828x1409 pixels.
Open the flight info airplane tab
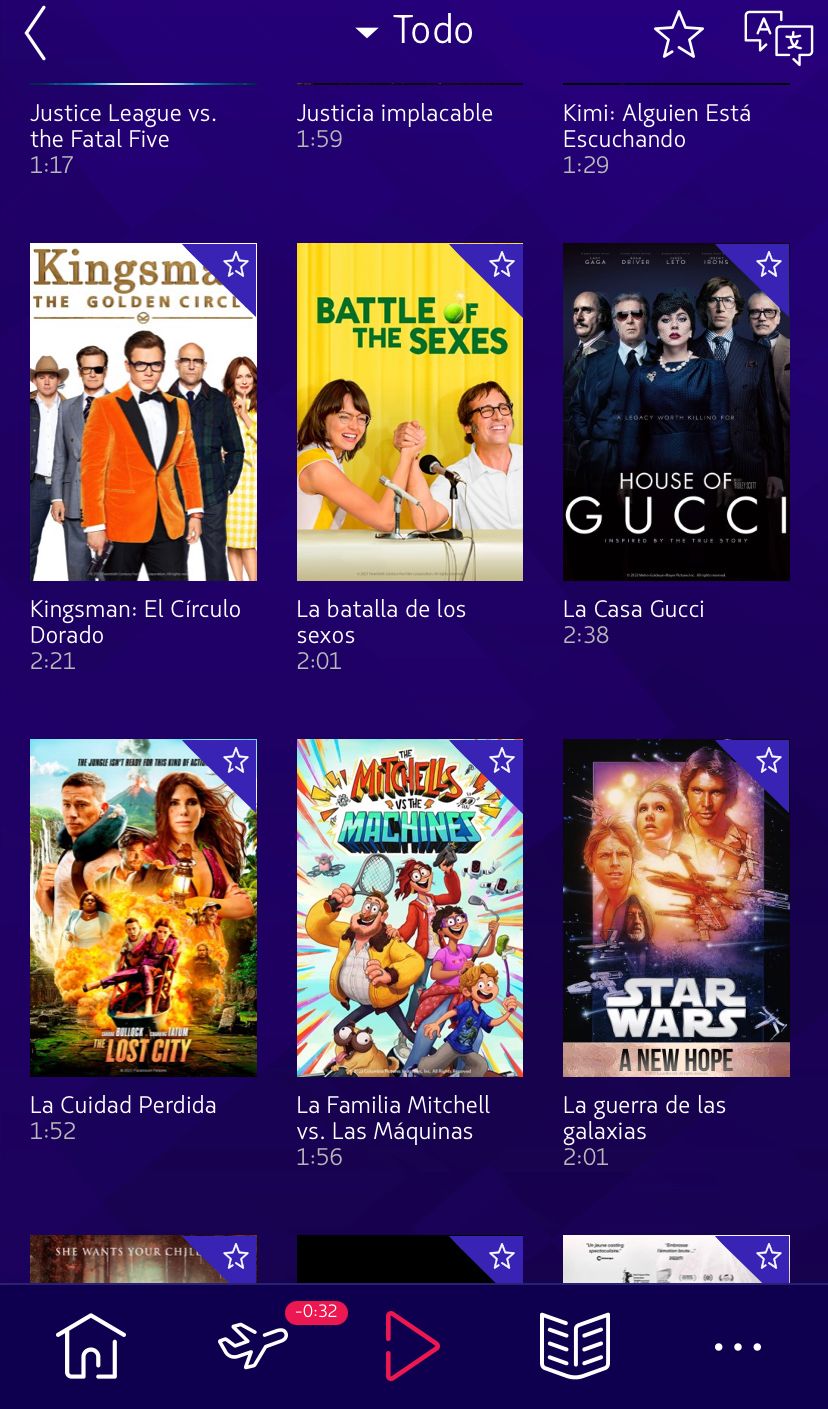253,1346
